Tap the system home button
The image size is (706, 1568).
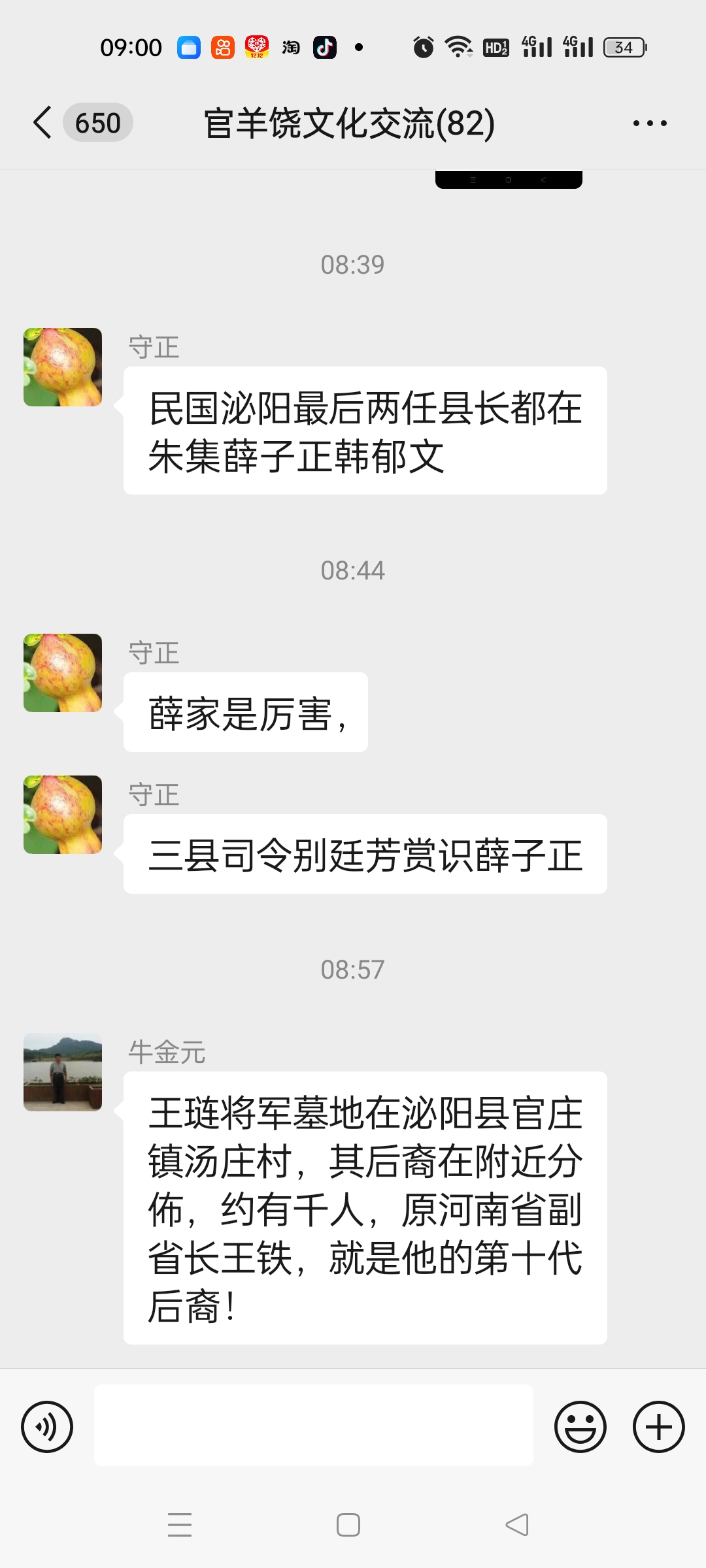point(348,1525)
